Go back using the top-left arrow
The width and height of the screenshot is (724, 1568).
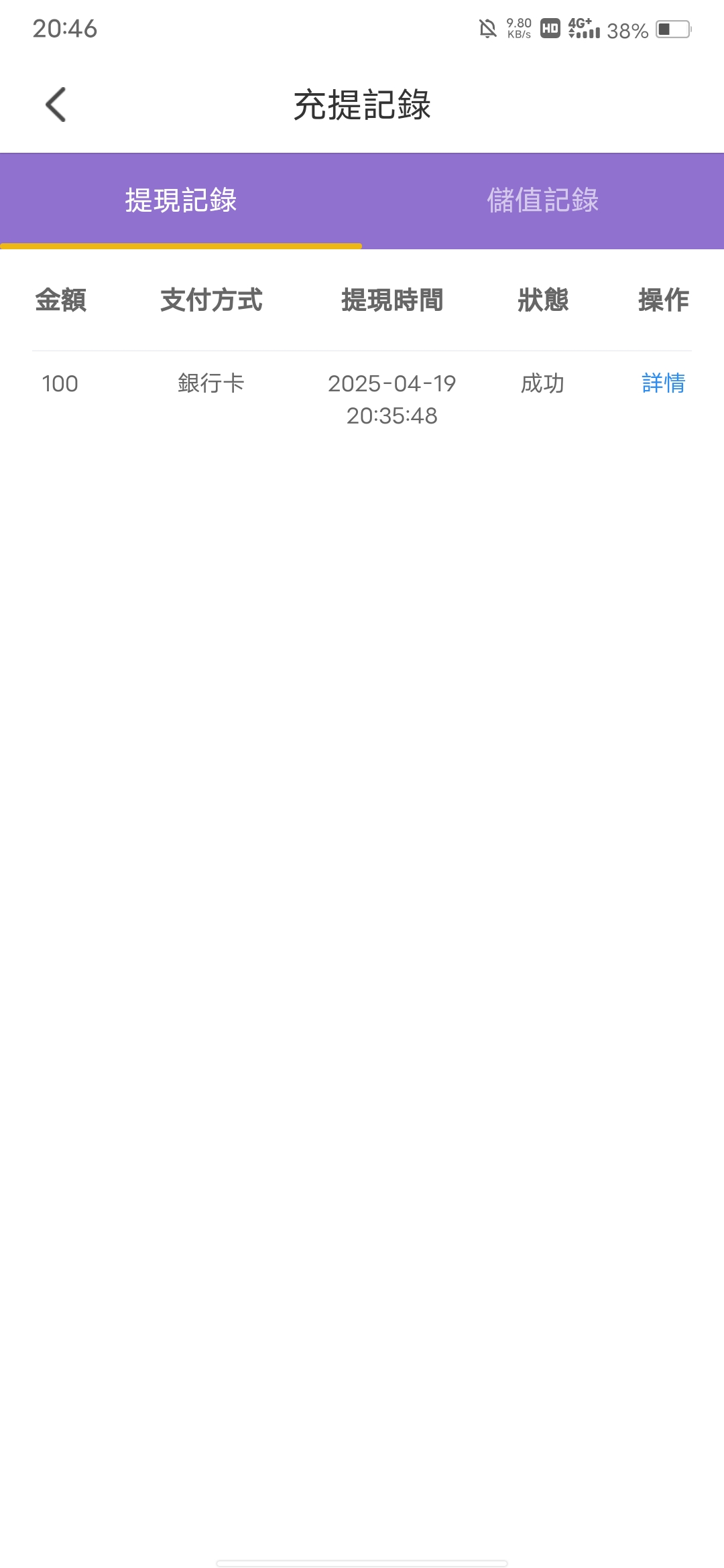coord(56,105)
